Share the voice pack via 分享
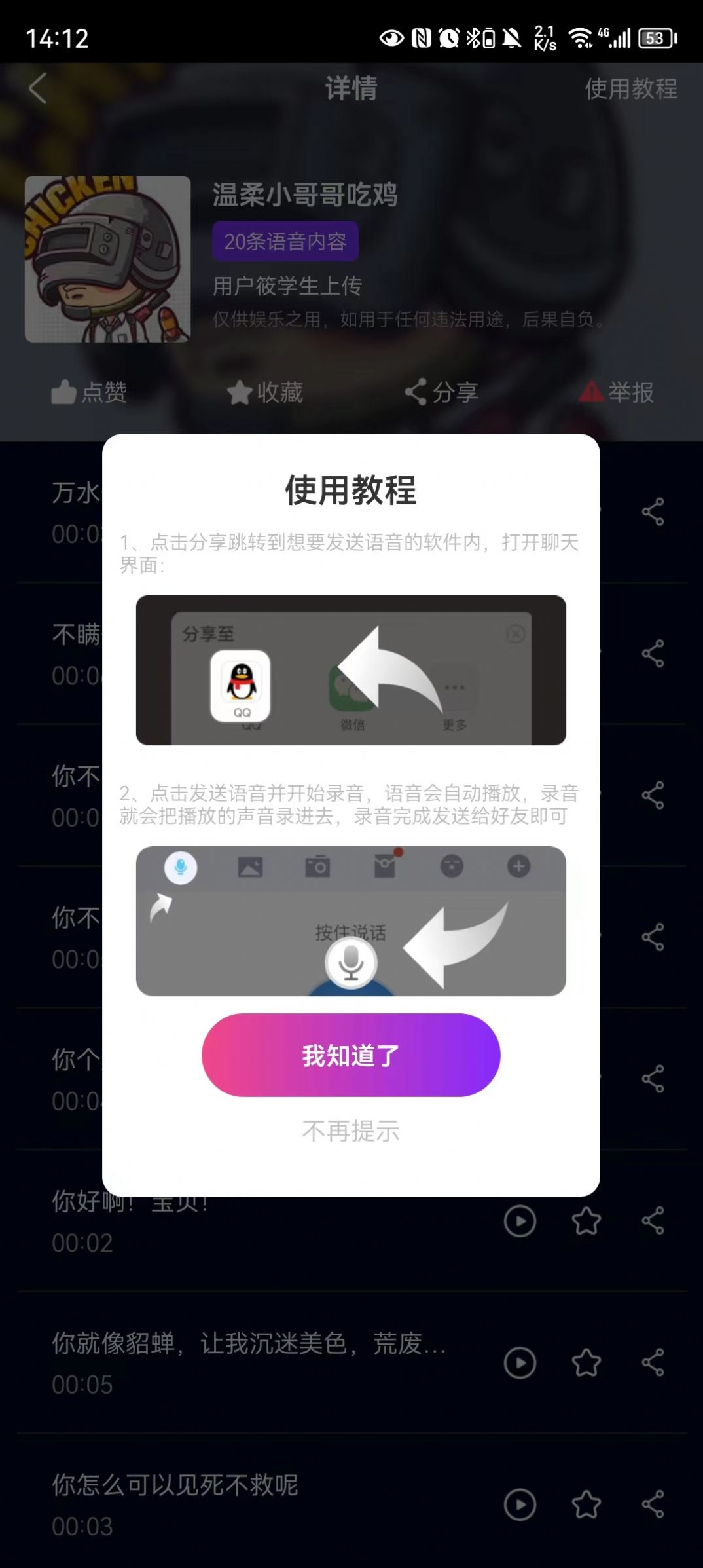 click(441, 392)
